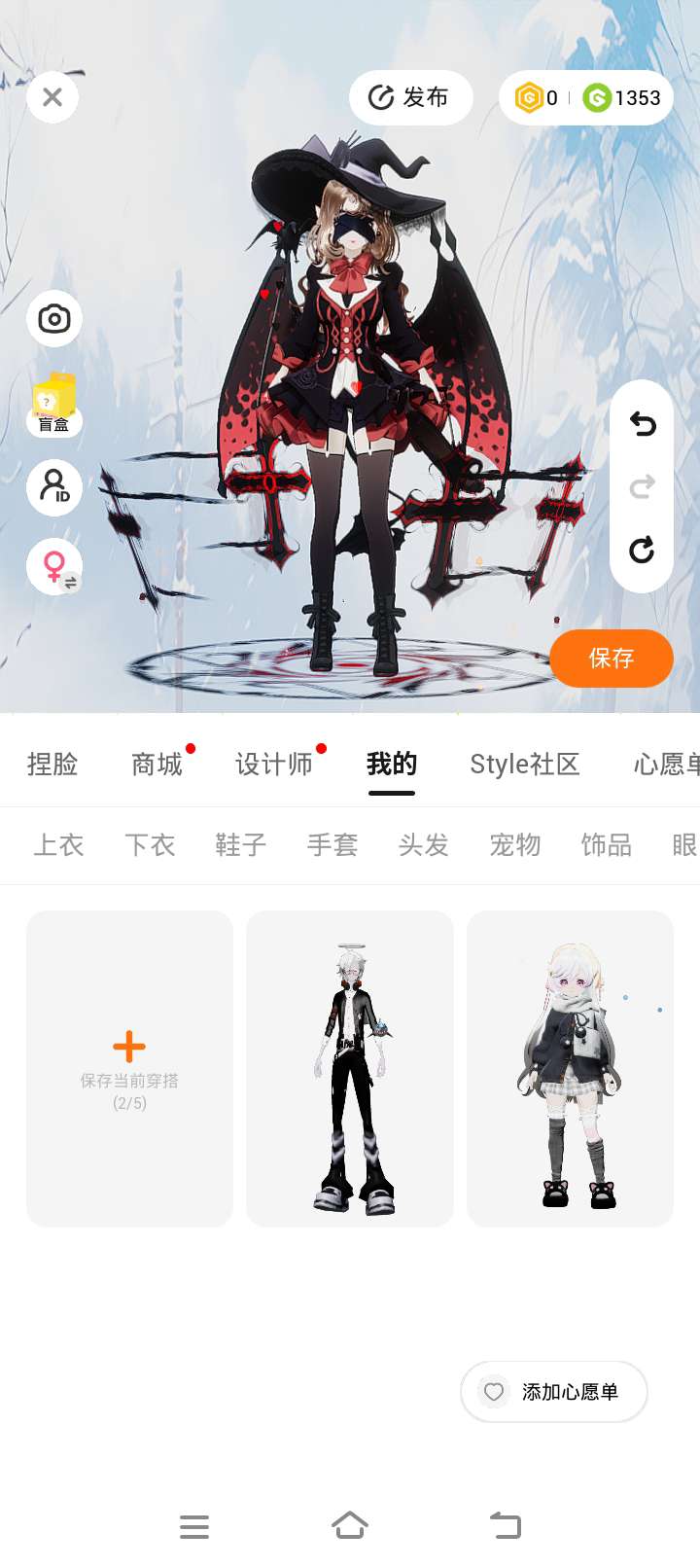The height and width of the screenshot is (1568, 700).
Task: Open the coin balance showing 1353
Action: click(623, 98)
